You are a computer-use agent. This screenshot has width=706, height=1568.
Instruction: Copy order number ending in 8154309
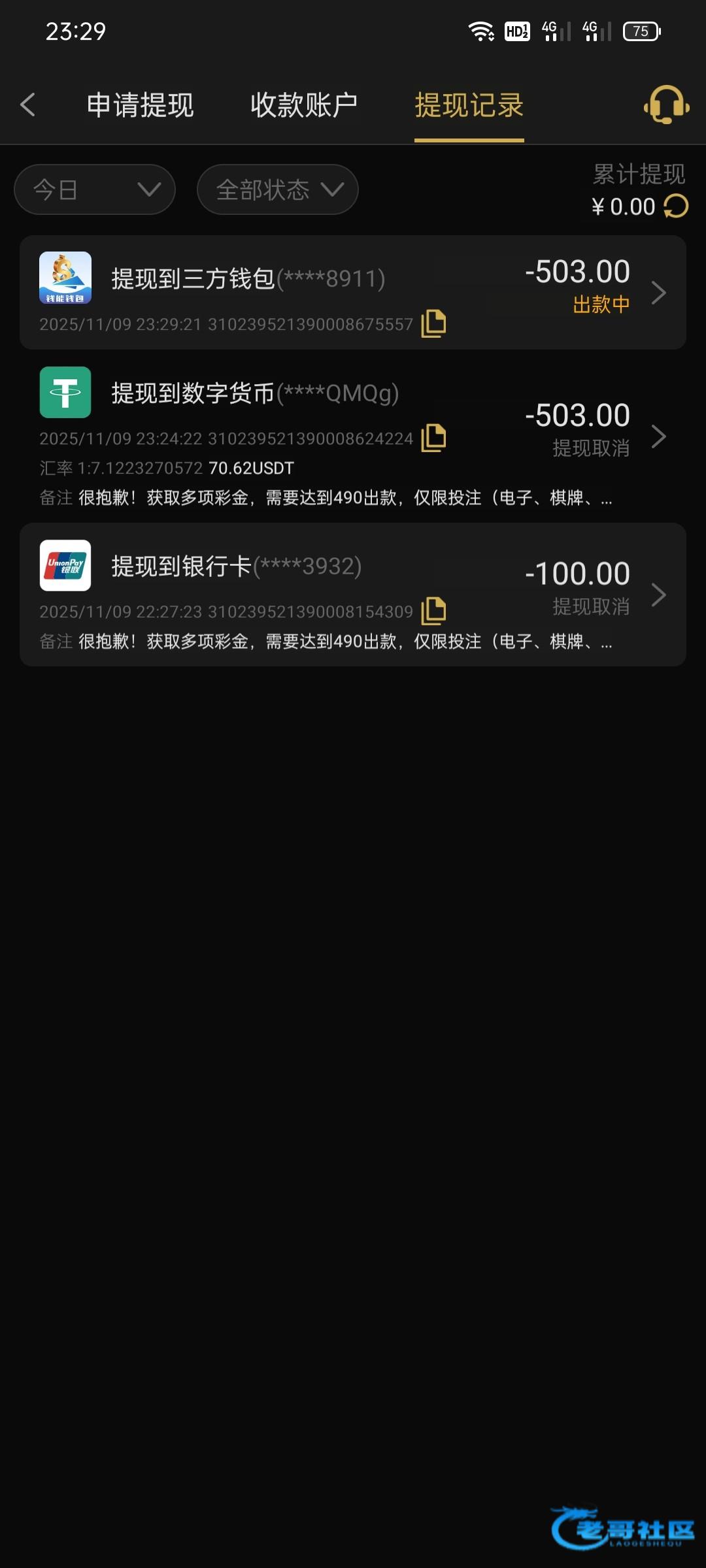click(433, 611)
